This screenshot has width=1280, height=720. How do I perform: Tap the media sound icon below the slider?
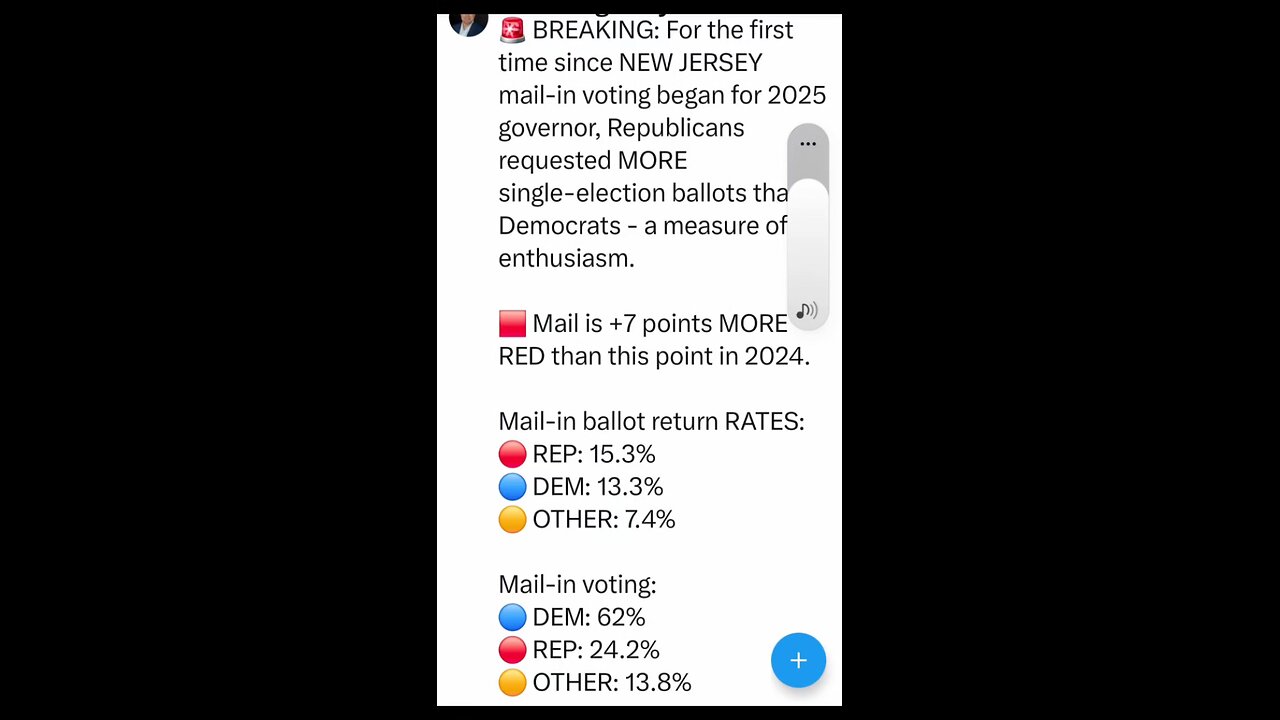[807, 311]
